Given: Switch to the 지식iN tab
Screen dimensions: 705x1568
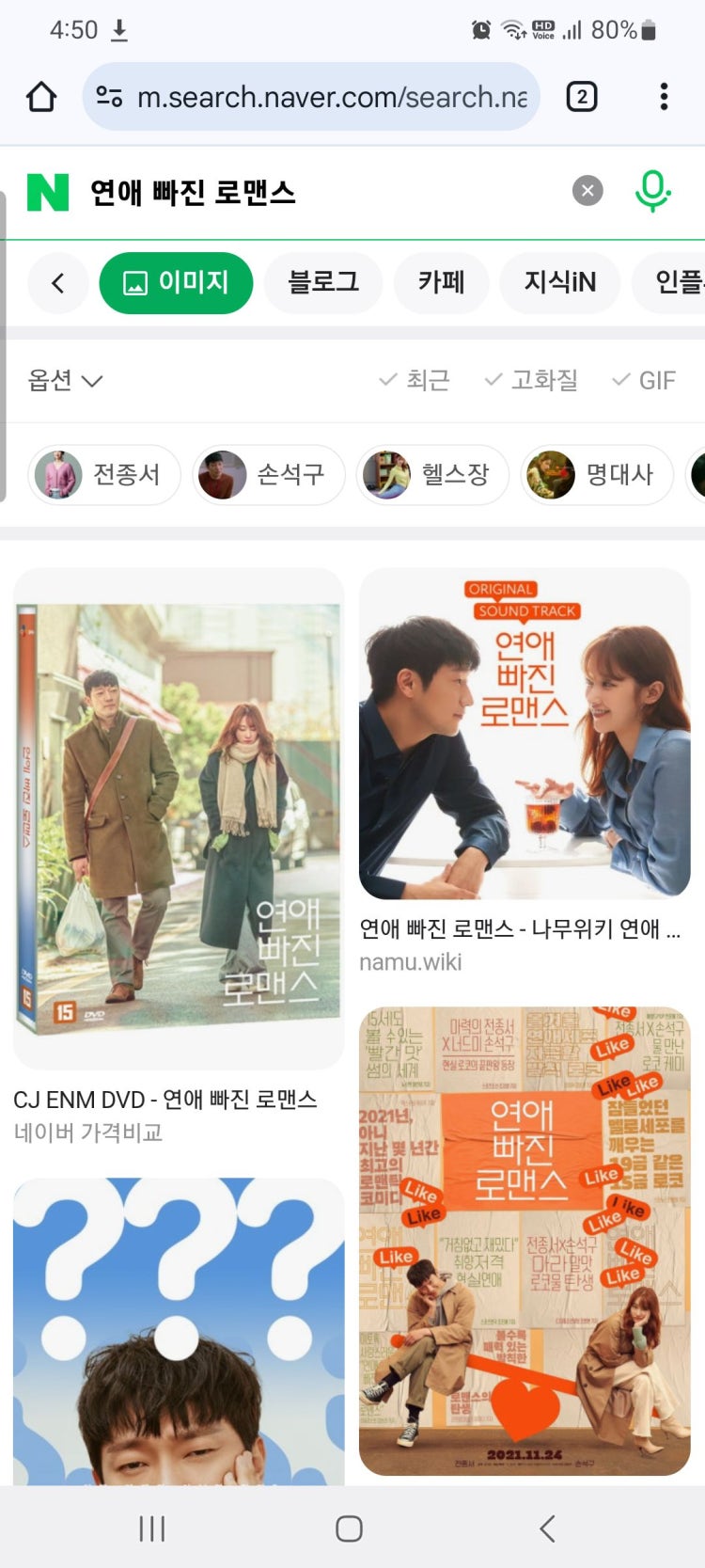Looking at the screenshot, I should 559,282.
